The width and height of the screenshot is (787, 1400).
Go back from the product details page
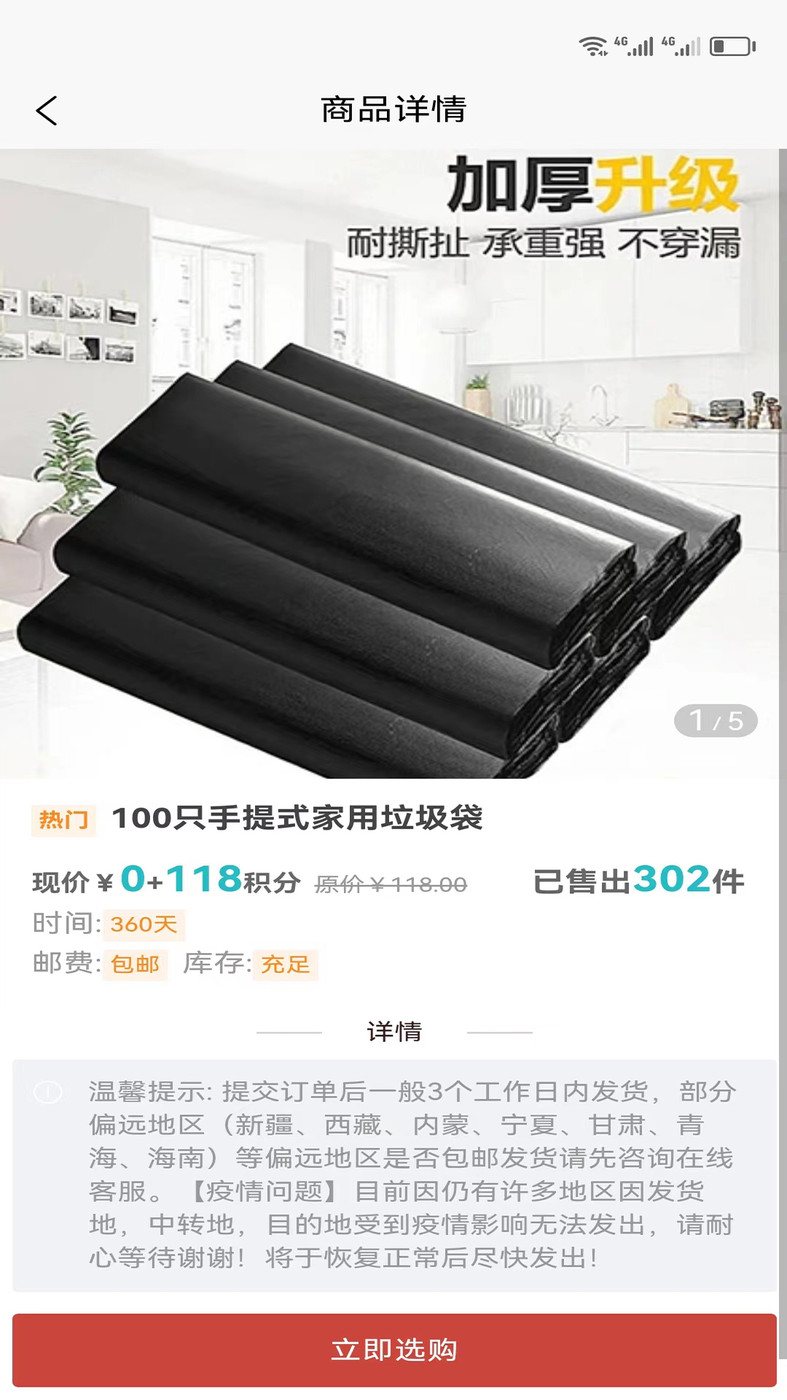46,110
